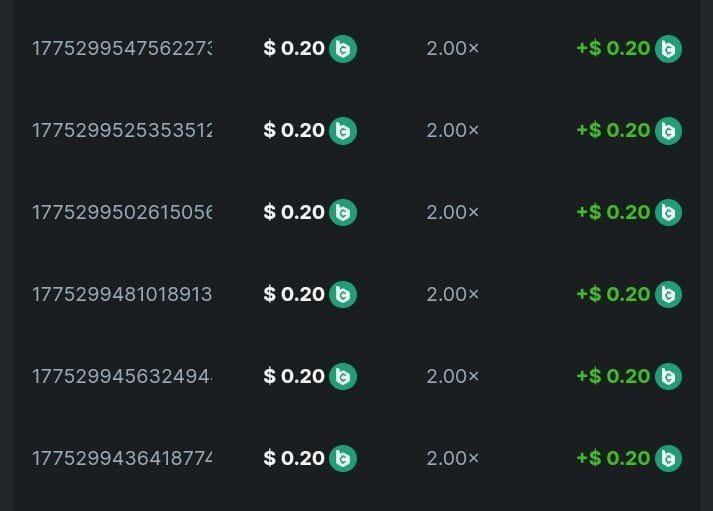Screen dimensions: 713x511
Task: View the bet with ID 177529950261505
Action: click(x=122, y=212)
